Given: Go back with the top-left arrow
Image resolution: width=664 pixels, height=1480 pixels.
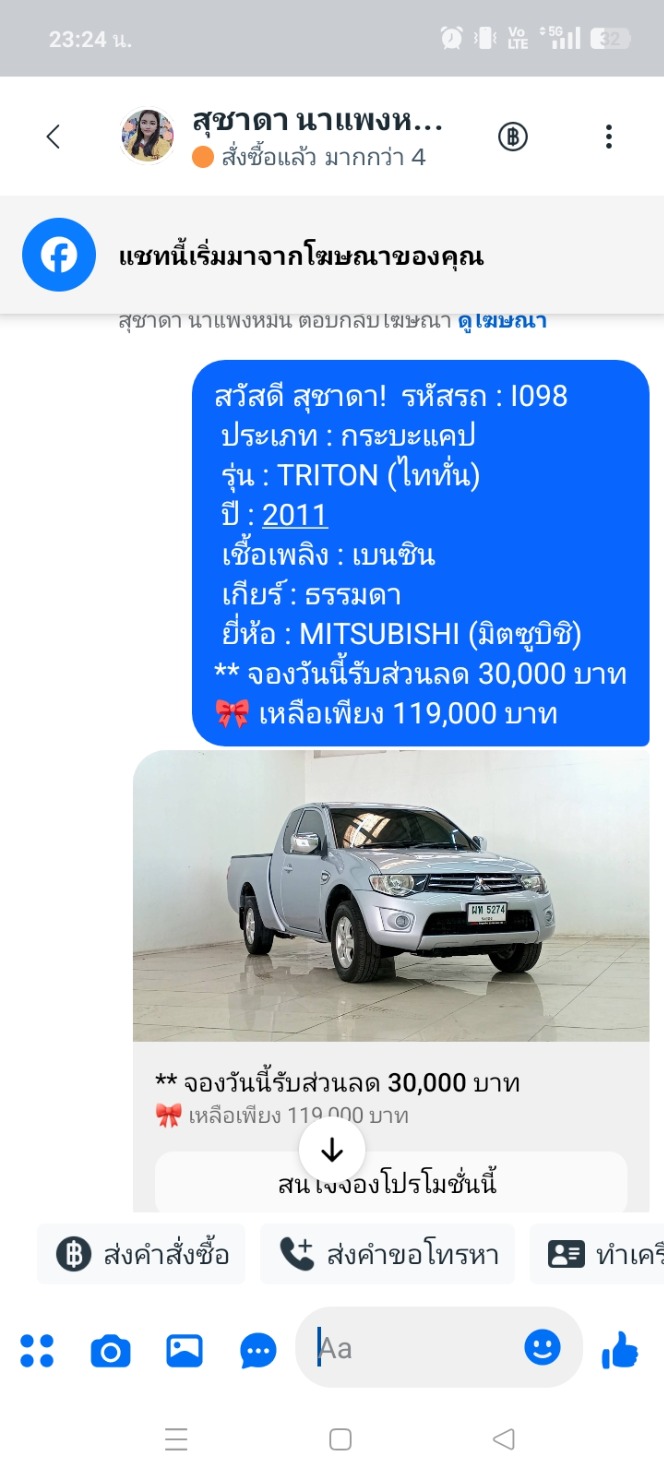Looking at the screenshot, I should click(x=53, y=137).
